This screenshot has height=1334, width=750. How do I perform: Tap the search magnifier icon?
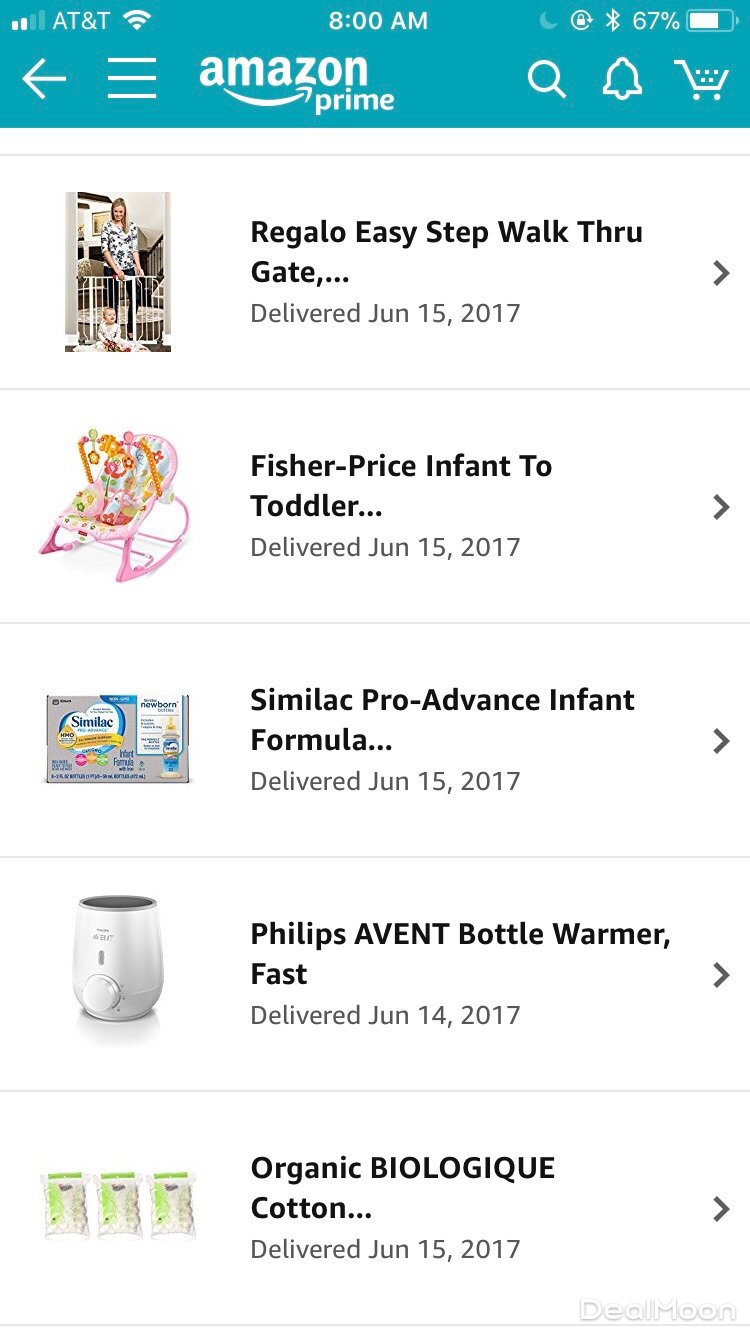pos(546,79)
